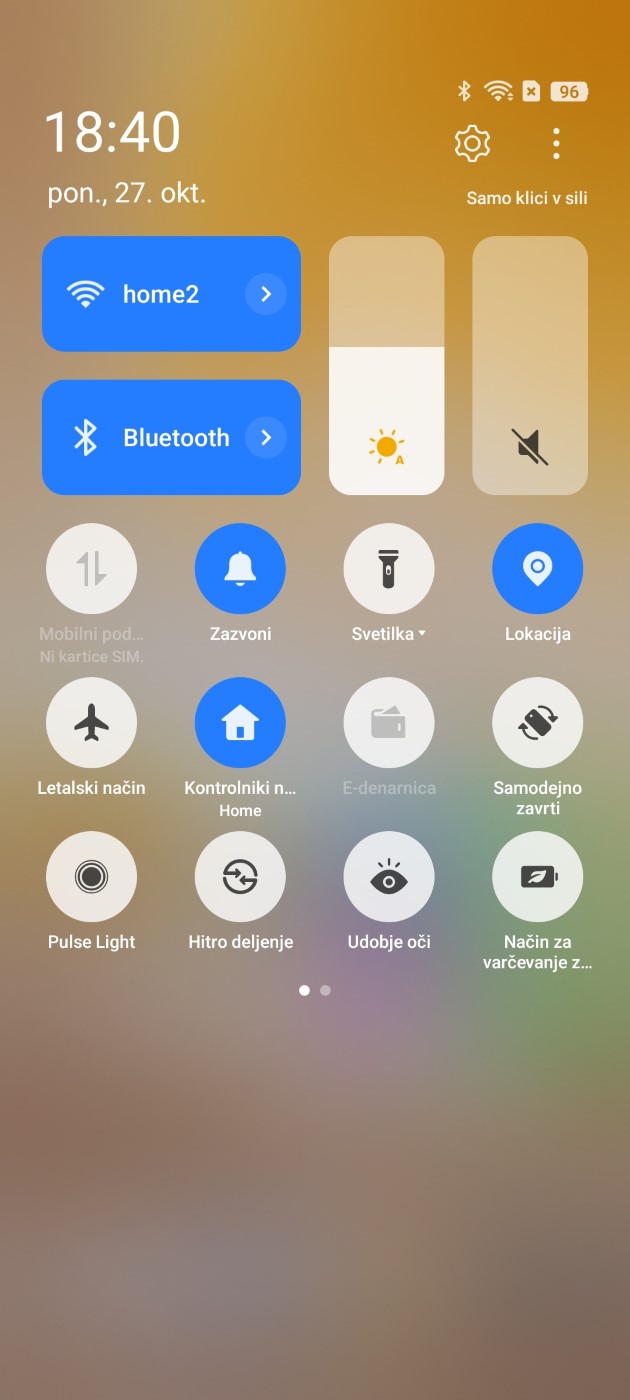Image resolution: width=630 pixels, height=1400 pixels.
Task: Toggle the Zazvoni ringer mode
Action: (240, 569)
